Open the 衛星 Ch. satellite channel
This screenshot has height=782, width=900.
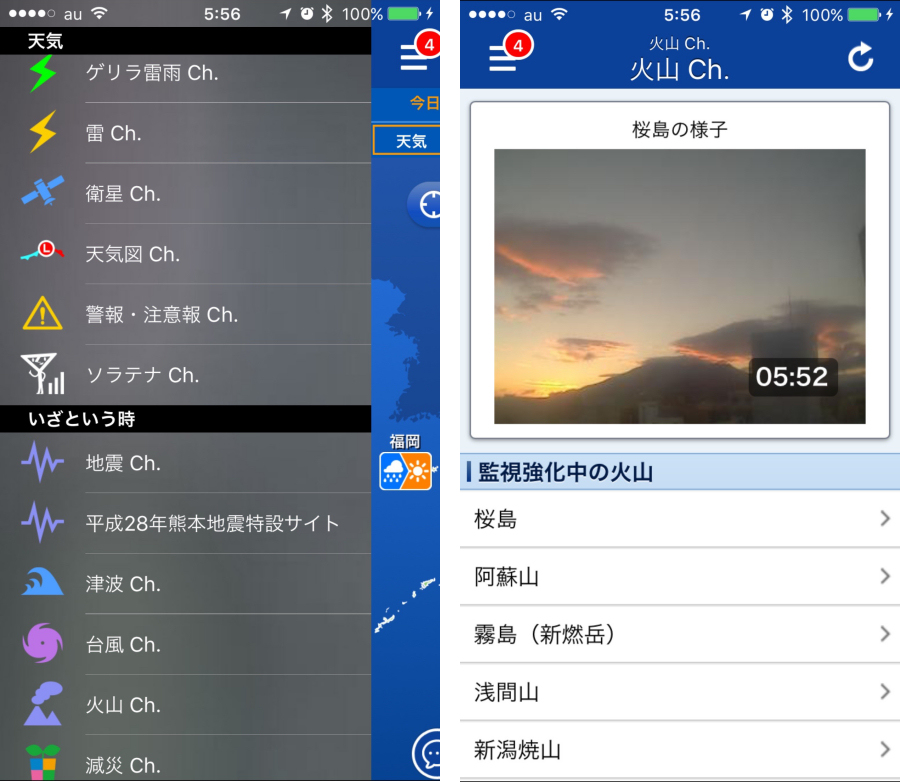tap(185, 194)
